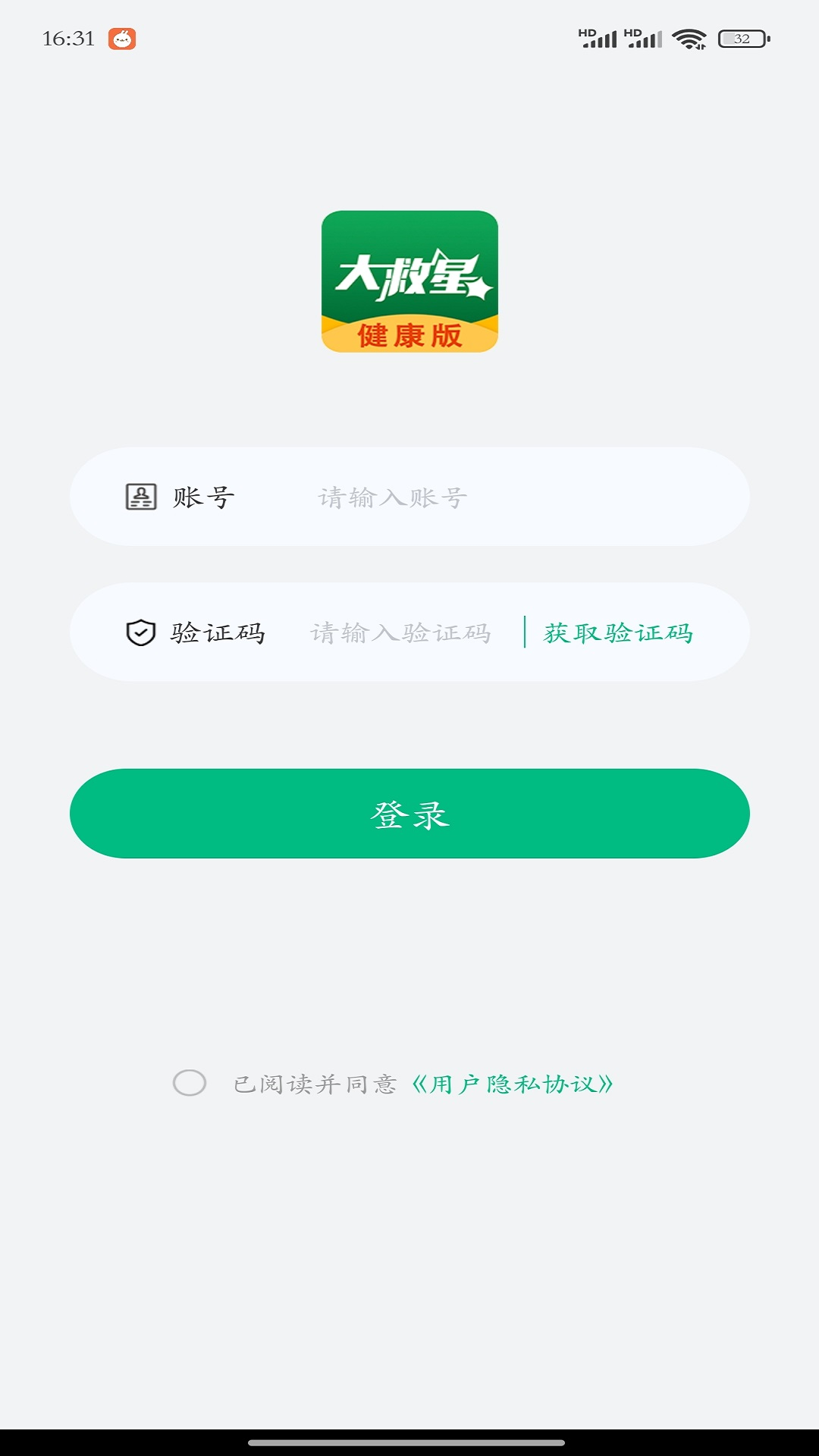Click the 账号 field label

(x=203, y=497)
